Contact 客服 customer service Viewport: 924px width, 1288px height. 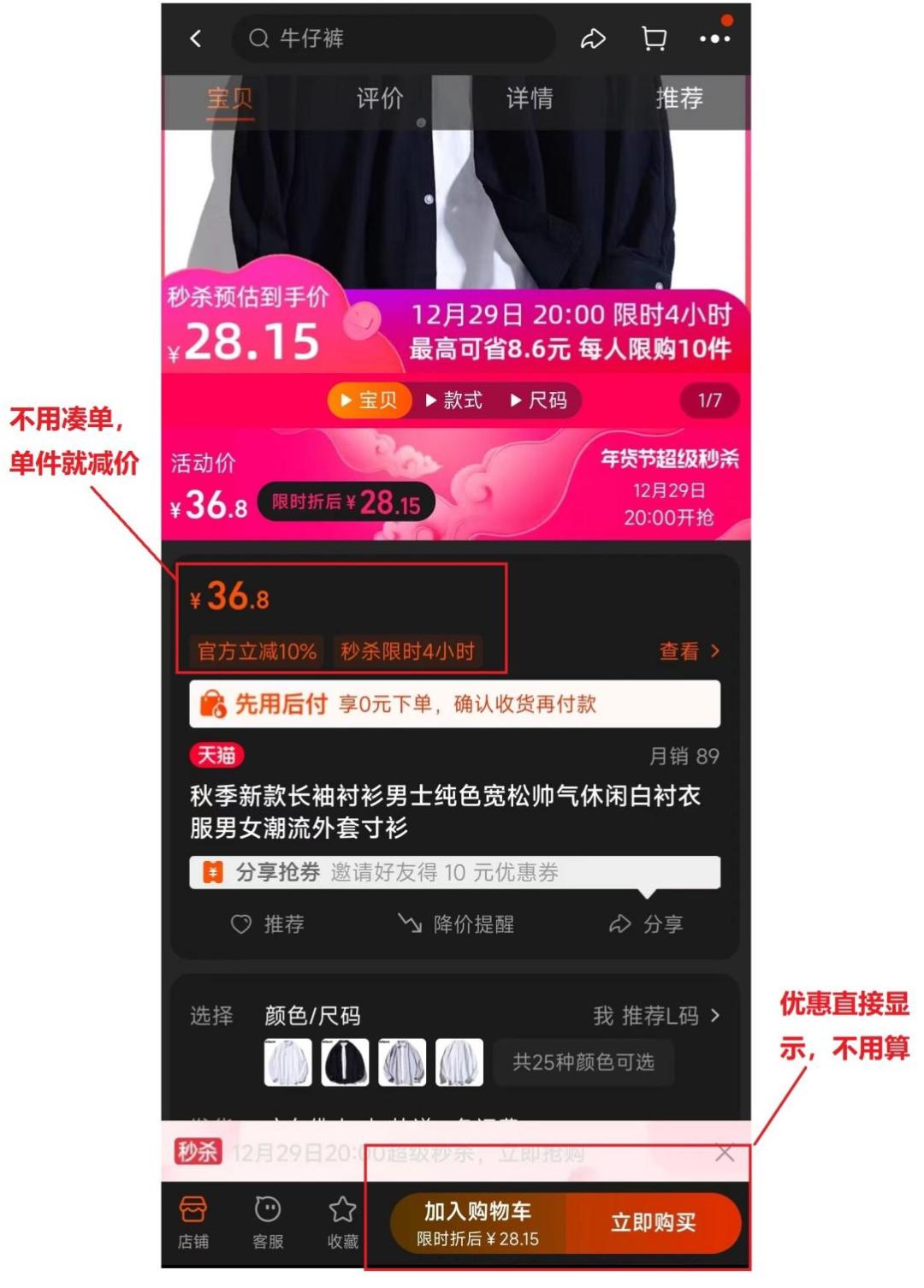point(268,1222)
